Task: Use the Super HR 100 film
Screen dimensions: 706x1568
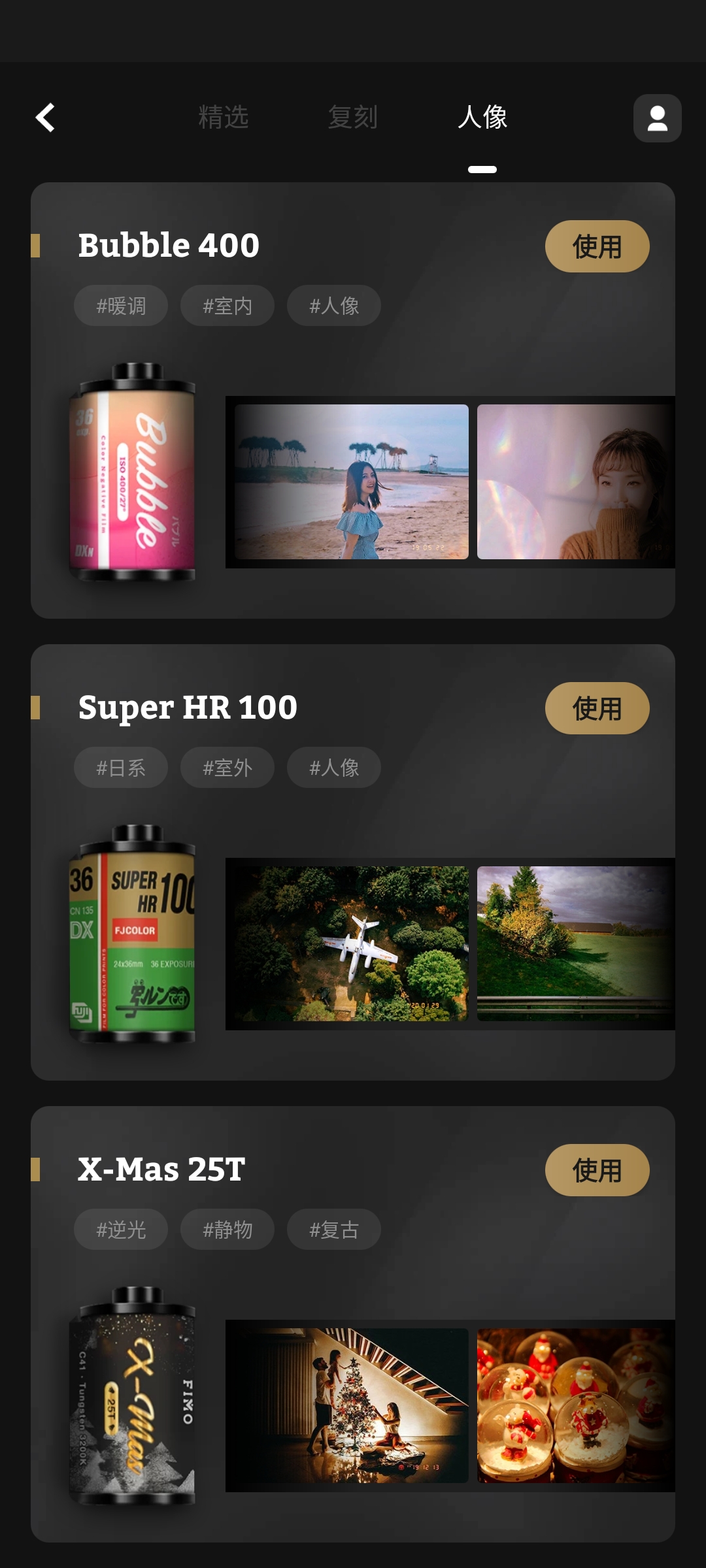Action: [x=597, y=708]
